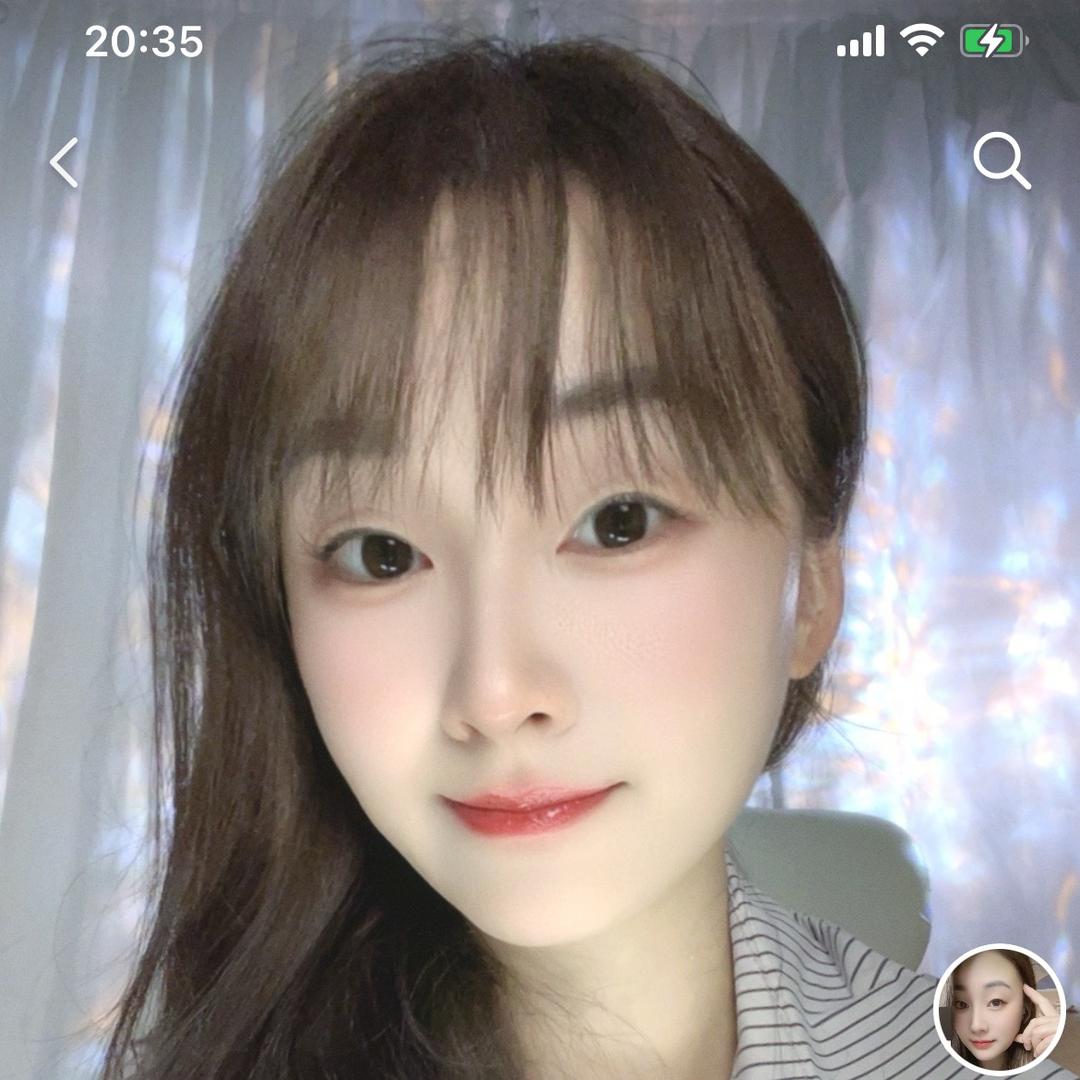Open the circular profile avatar thumbnail
Screen dimensions: 1080x1080
click(x=998, y=1009)
